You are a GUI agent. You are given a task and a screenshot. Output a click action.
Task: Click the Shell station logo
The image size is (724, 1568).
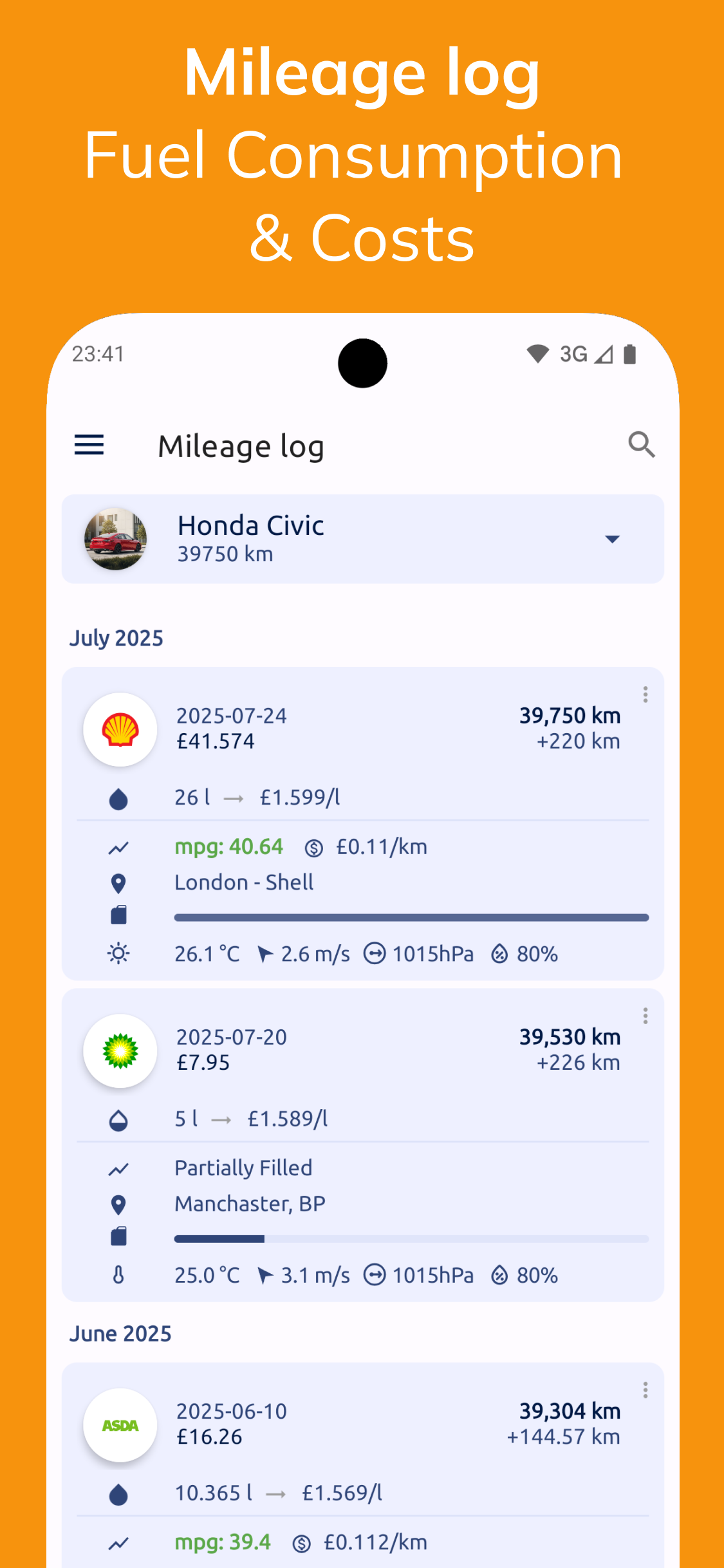tap(120, 729)
